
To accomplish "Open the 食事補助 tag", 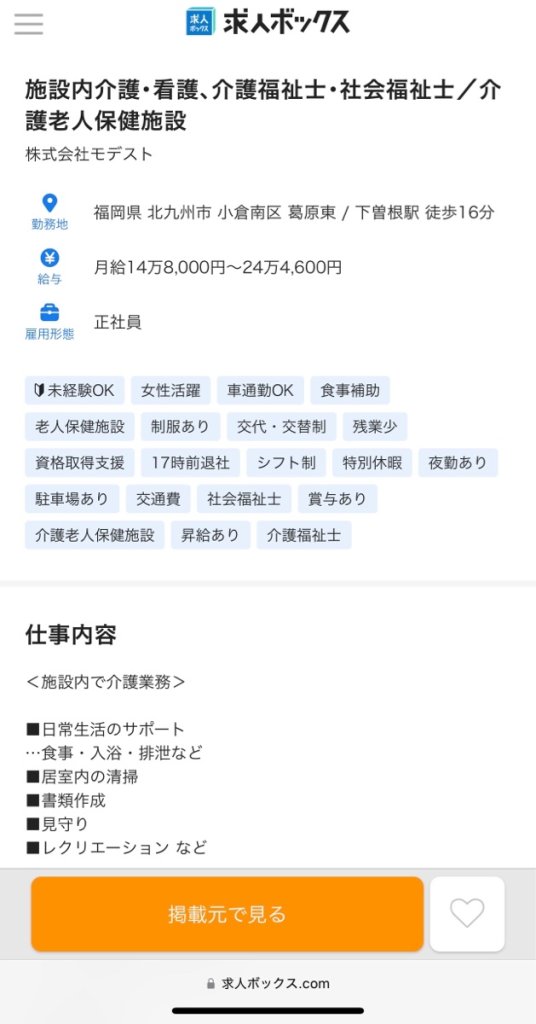I will (x=350, y=391).
